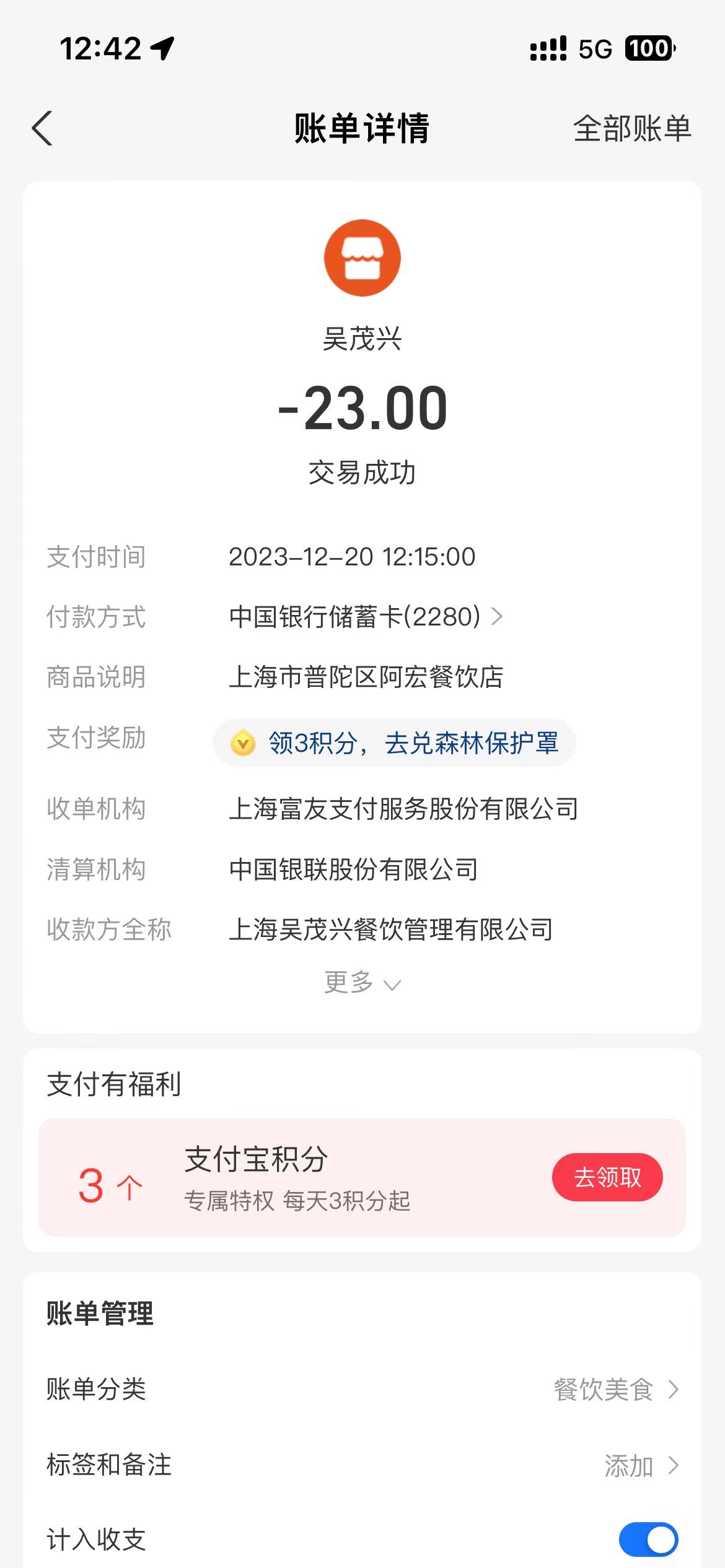Tap the 领3积分，去兑森林保护罩 reward chip
The image size is (725, 1568).
(394, 743)
